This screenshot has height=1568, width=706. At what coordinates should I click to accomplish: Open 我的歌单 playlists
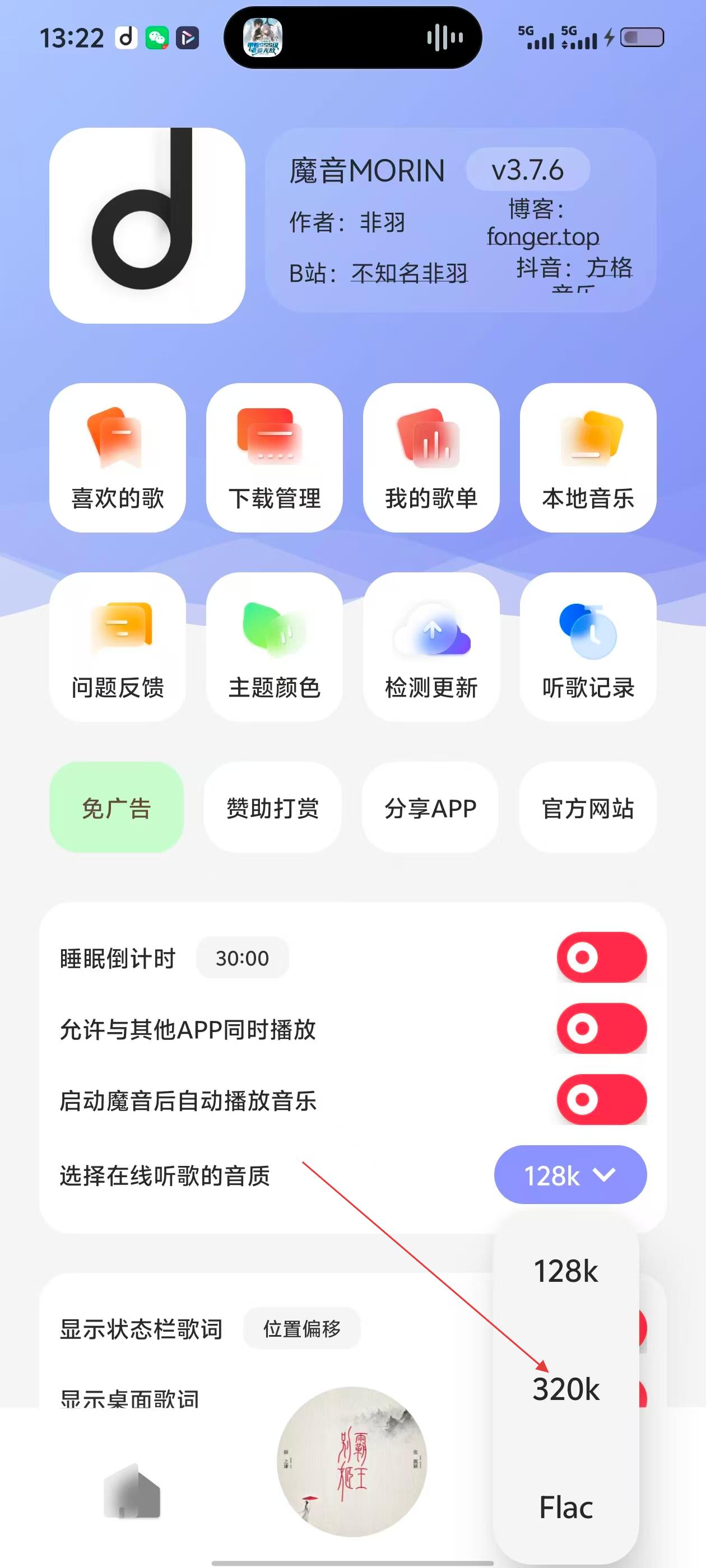tap(431, 458)
